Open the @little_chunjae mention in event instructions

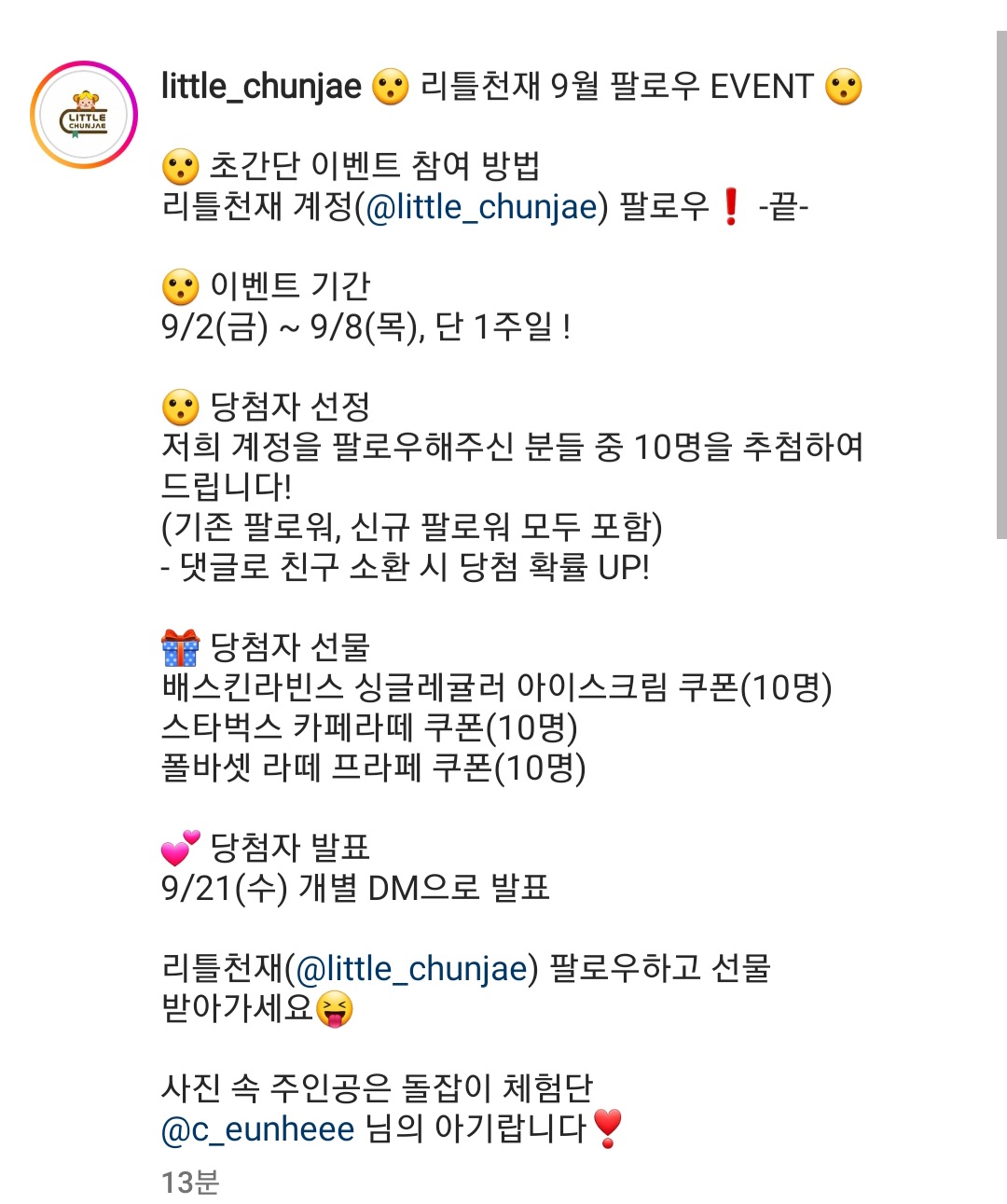481,206
